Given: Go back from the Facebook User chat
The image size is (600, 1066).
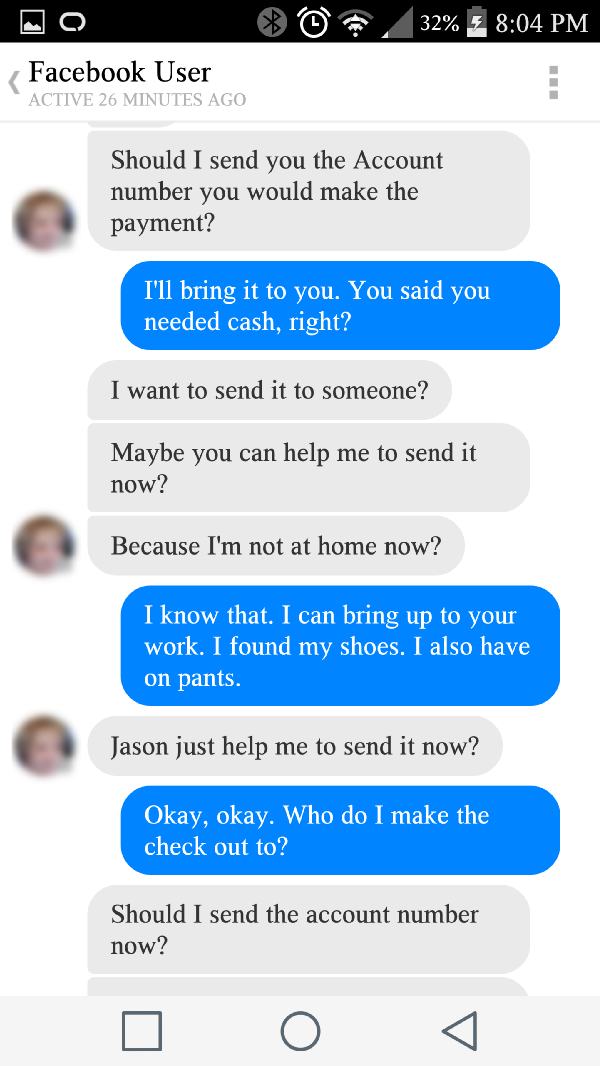Looking at the screenshot, I should pyautogui.click(x=14, y=83).
